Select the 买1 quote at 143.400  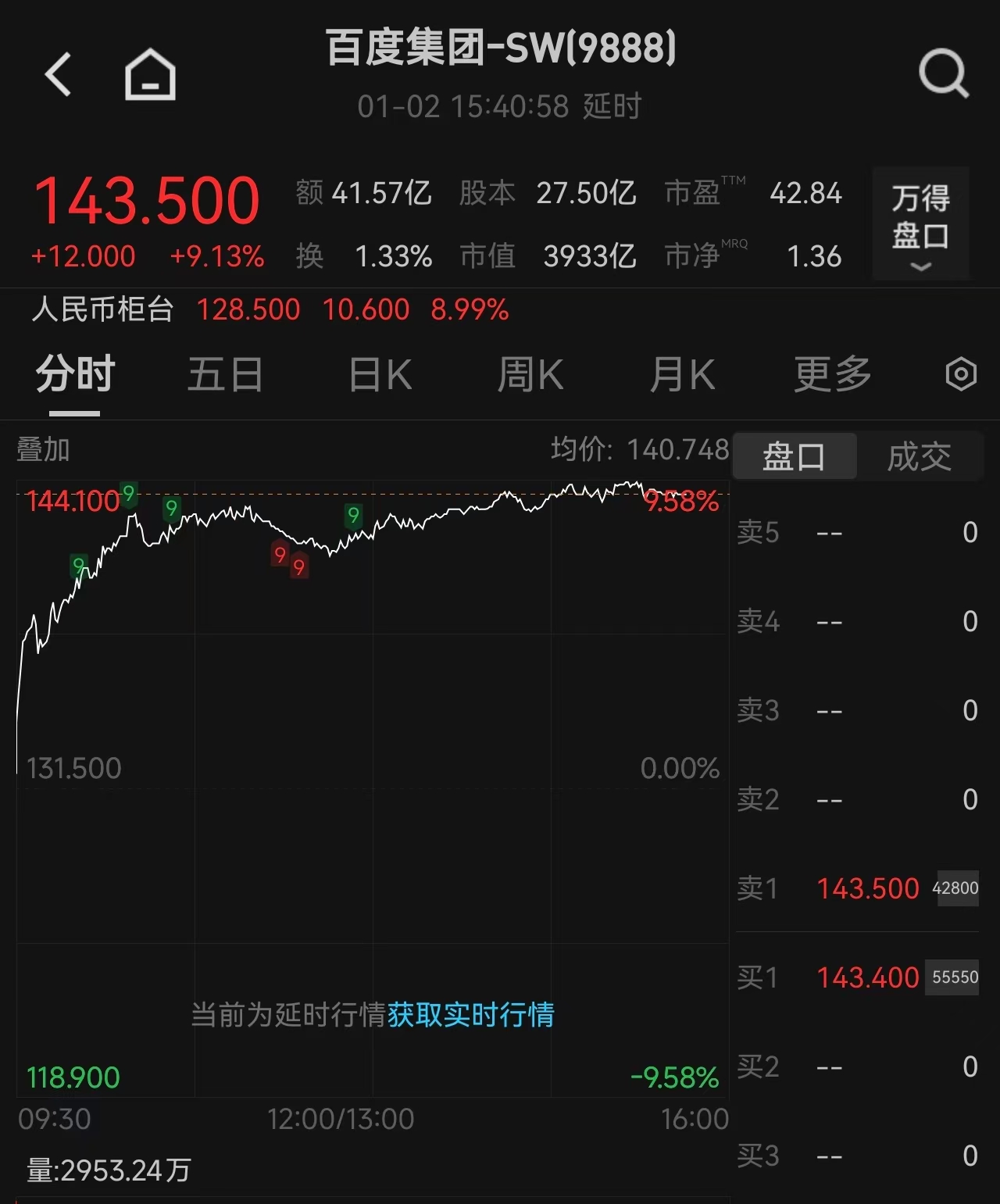tap(858, 977)
